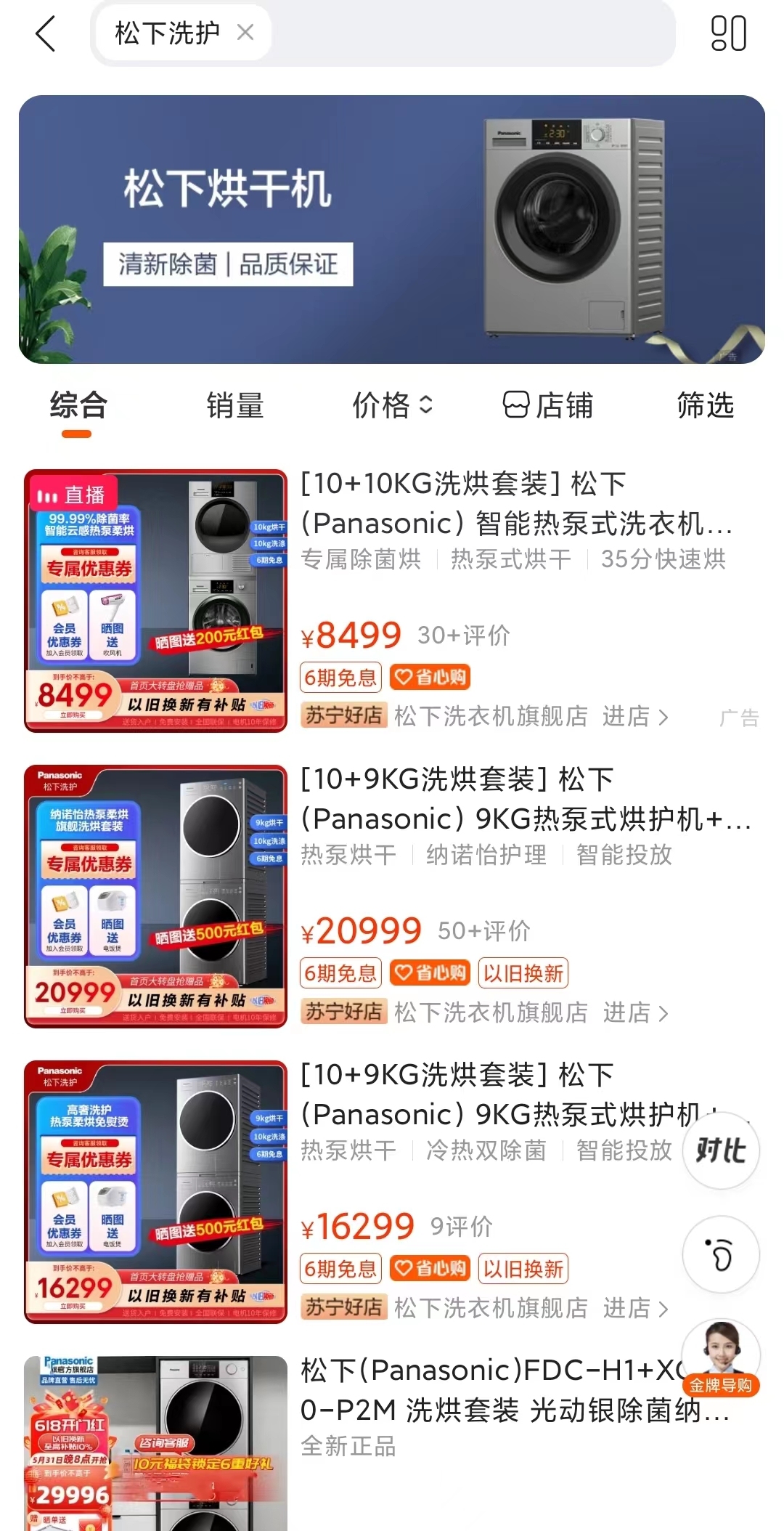Sort results by 销量
Screen dimensions: 784x1531
[235, 405]
